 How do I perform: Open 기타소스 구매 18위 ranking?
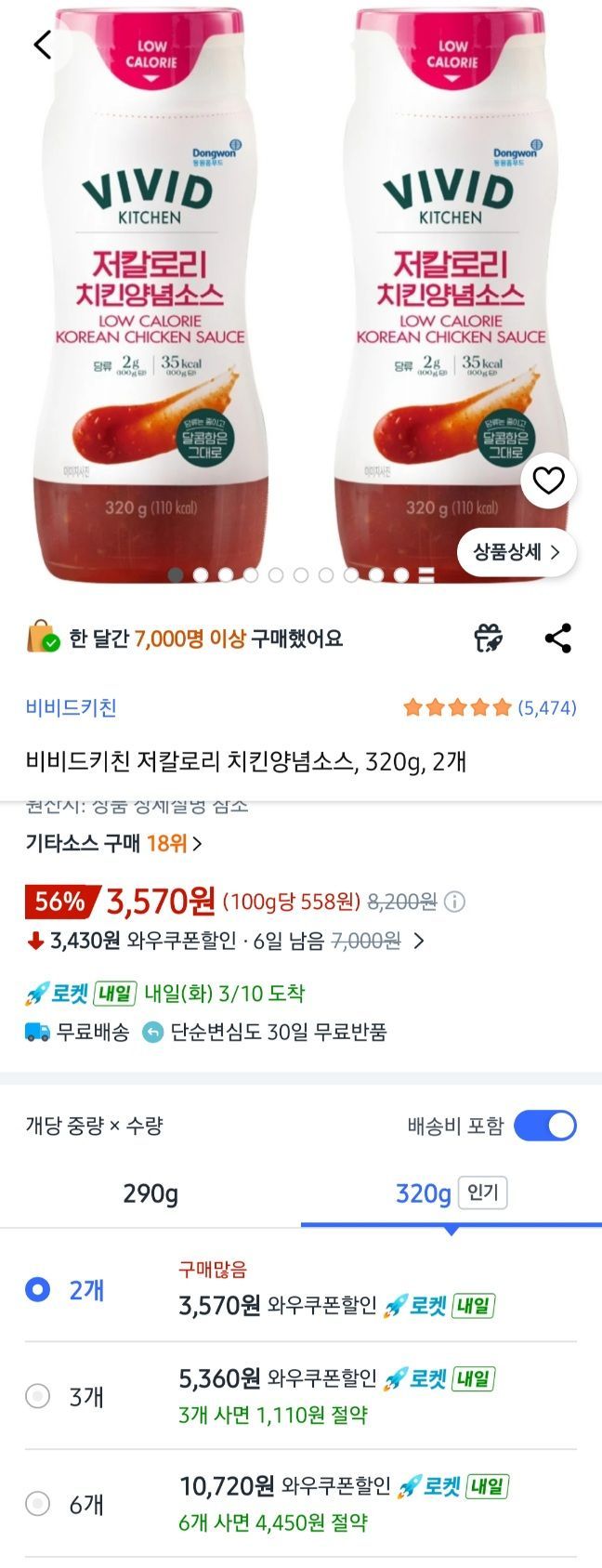pos(113,843)
